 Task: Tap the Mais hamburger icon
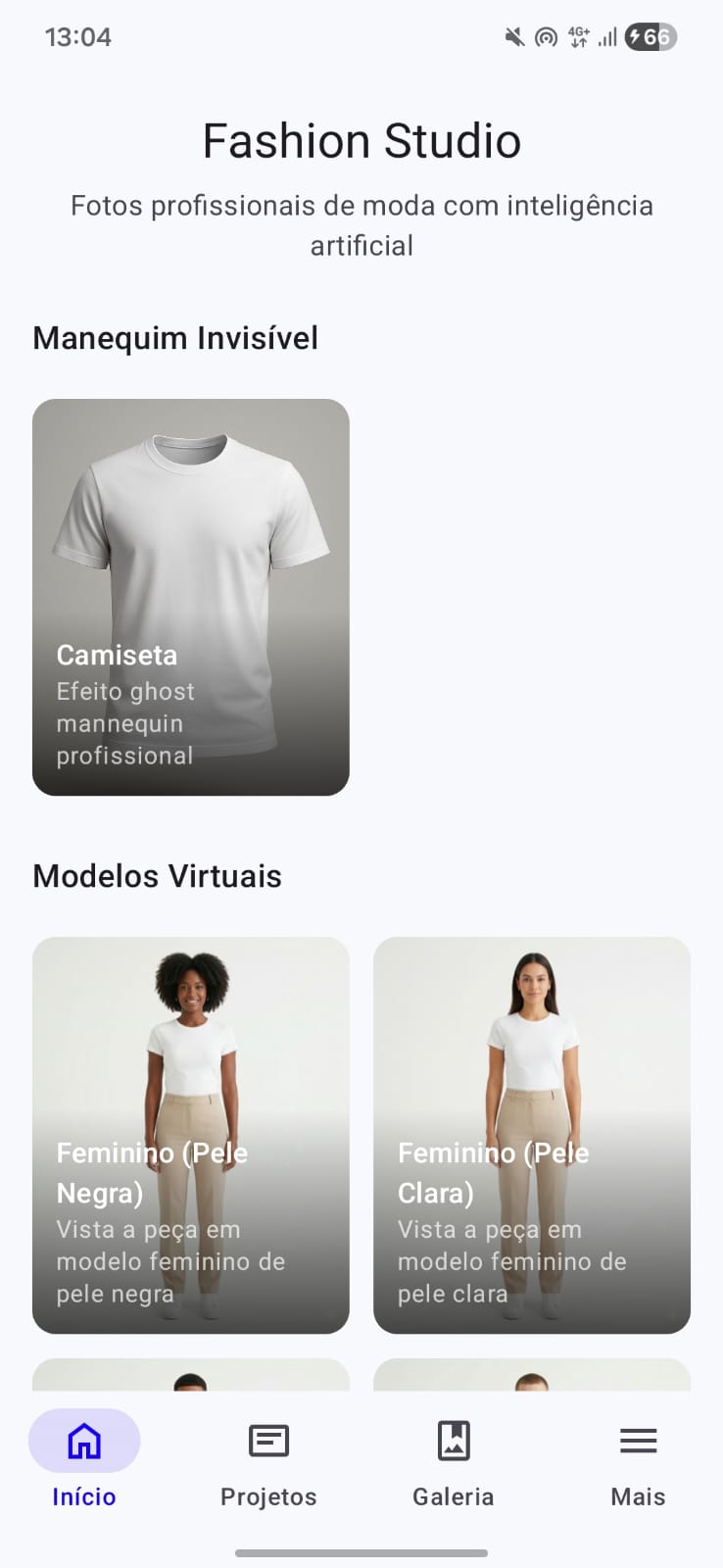tap(638, 1441)
